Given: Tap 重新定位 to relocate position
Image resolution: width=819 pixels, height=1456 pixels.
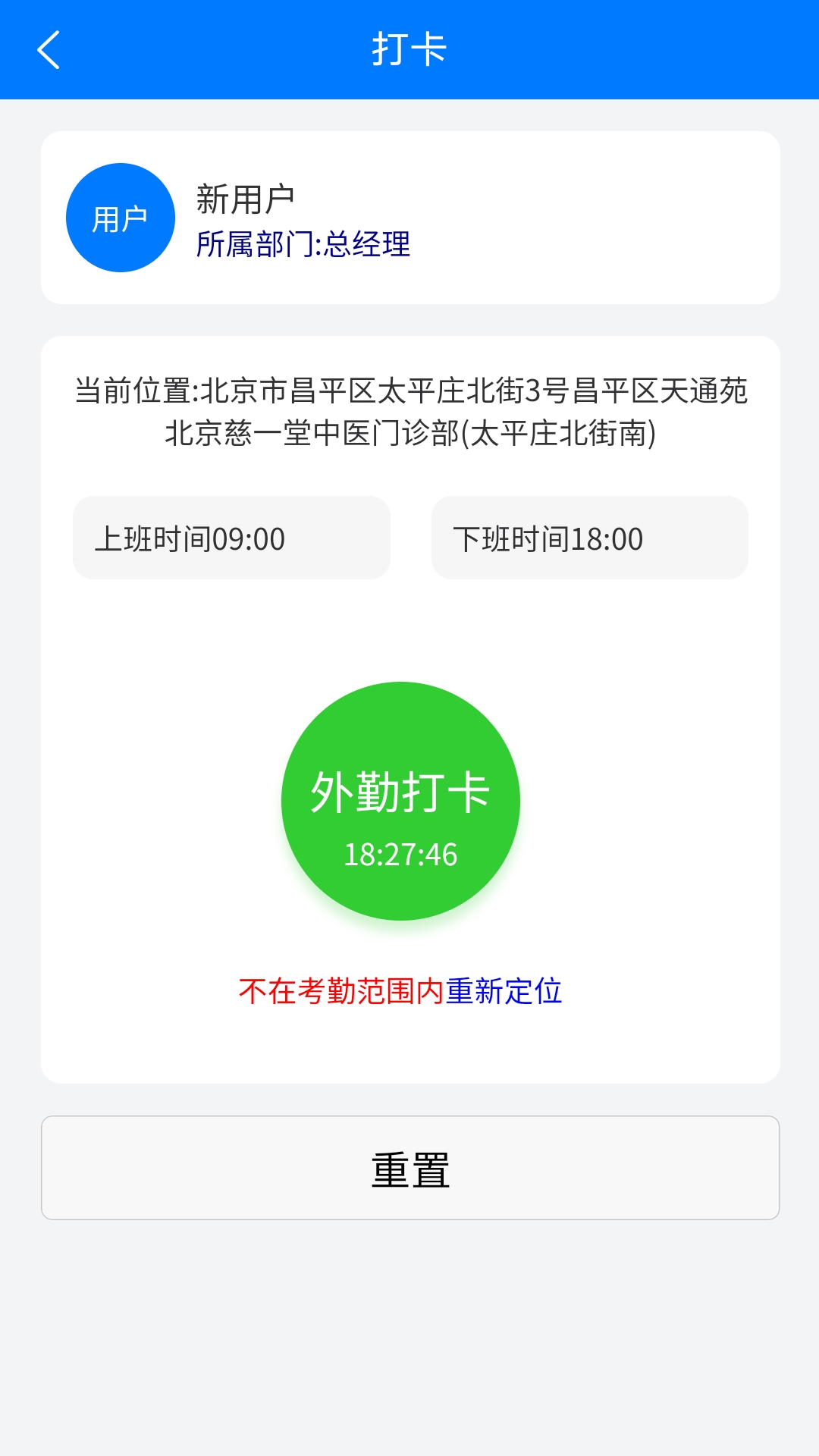Looking at the screenshot, I should (x=504, y=990).
